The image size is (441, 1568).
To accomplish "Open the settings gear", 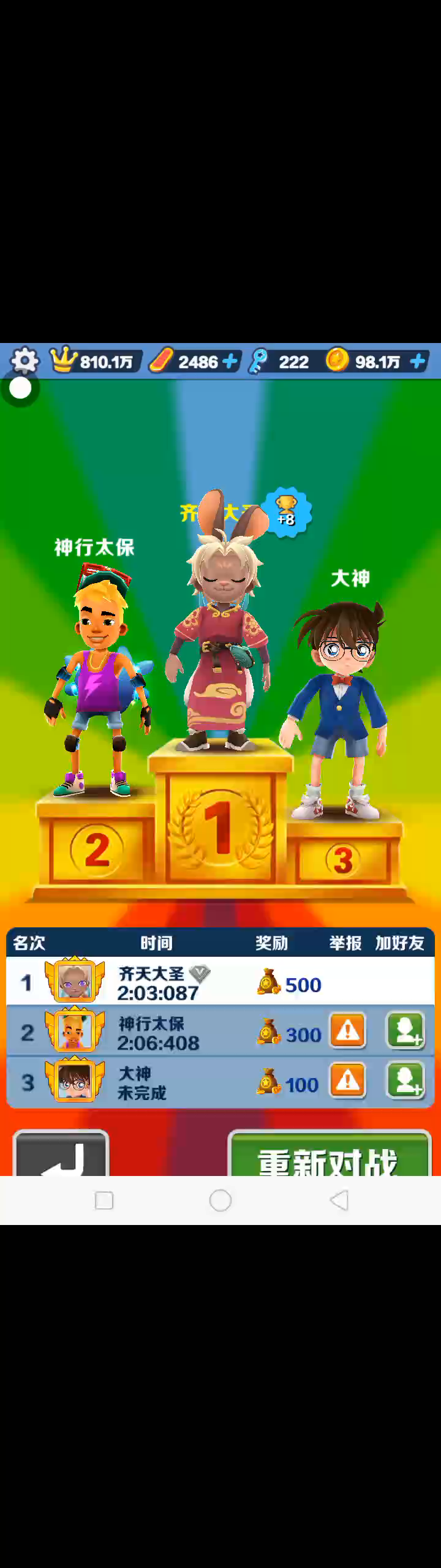I will pos(24,361).
